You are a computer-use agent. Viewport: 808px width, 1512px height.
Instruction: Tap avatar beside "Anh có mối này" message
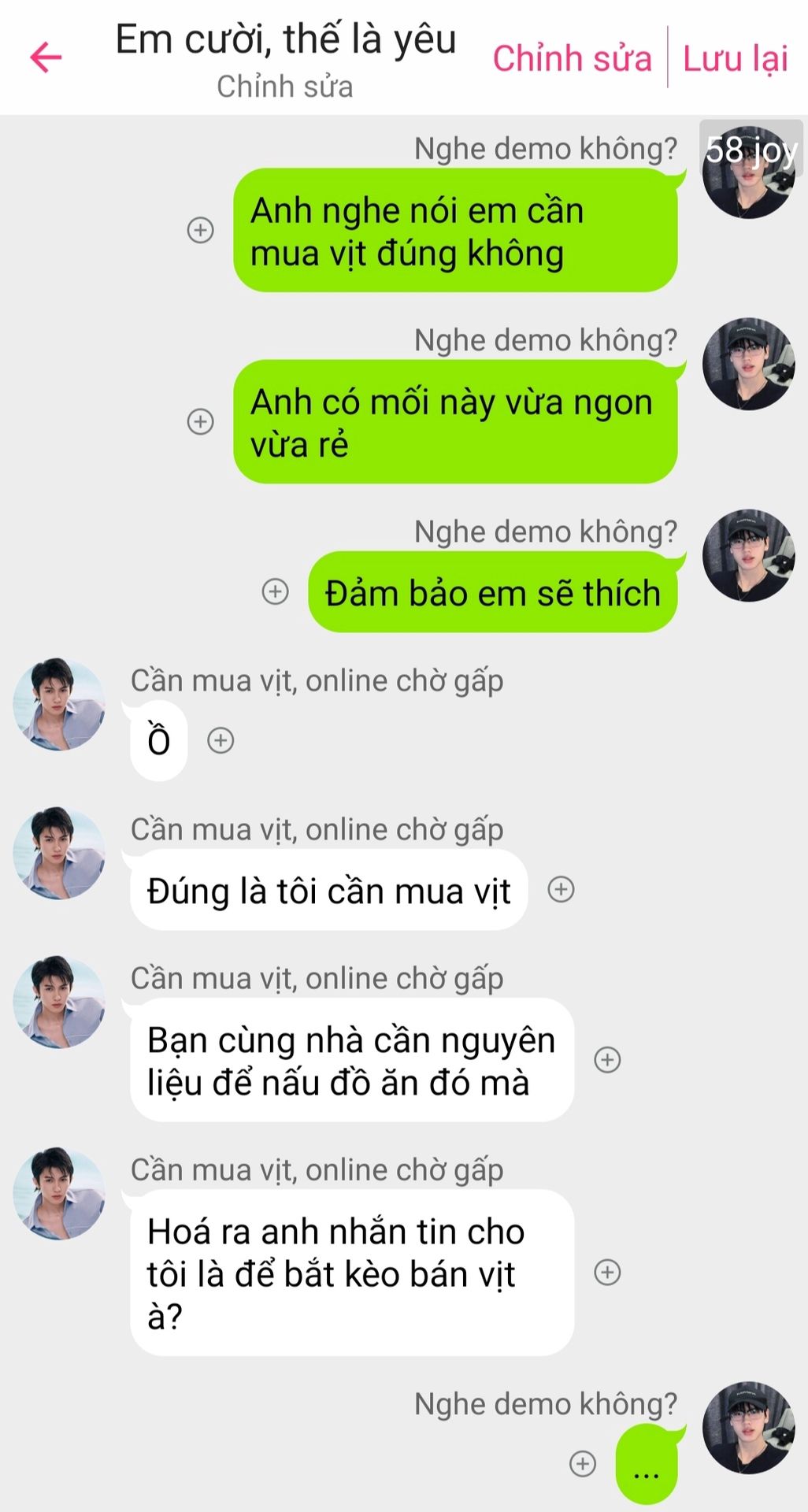748,364
